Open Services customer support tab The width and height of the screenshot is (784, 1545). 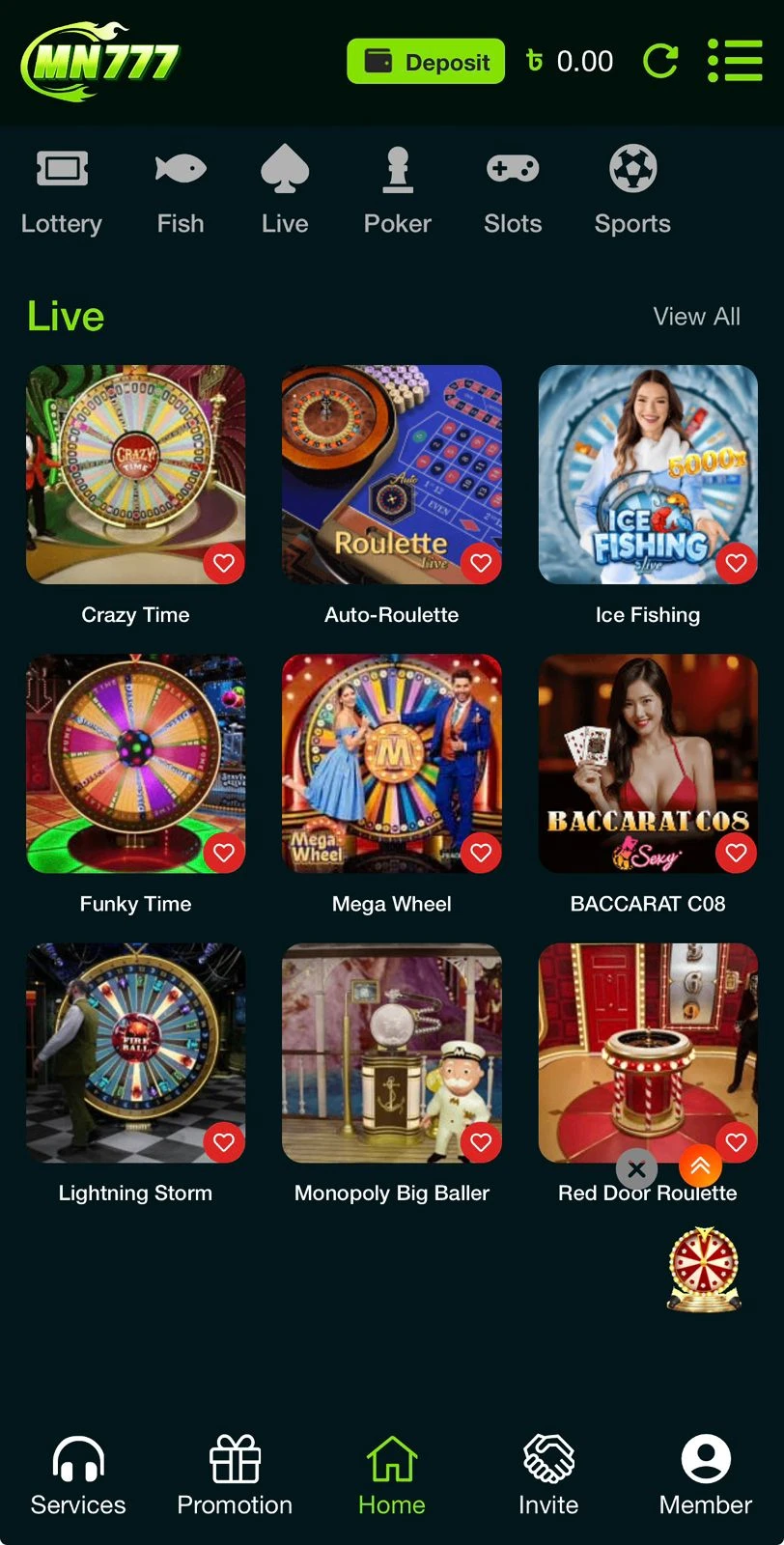(78, 1475)
